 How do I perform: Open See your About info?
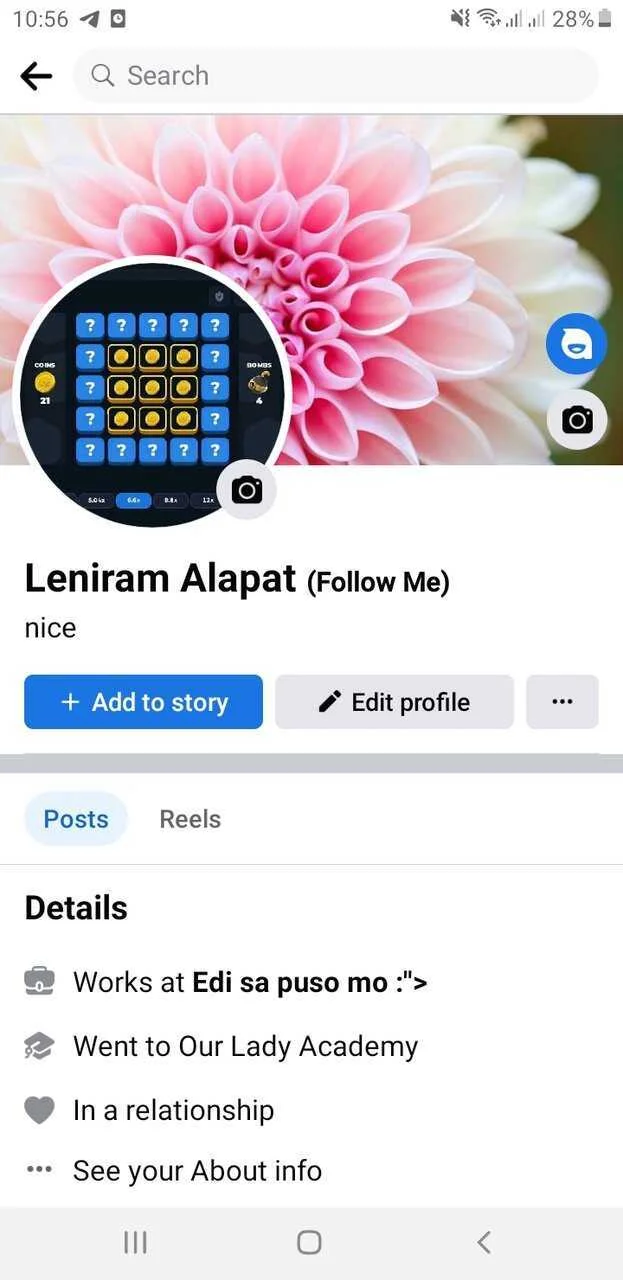click(197, 1171)
